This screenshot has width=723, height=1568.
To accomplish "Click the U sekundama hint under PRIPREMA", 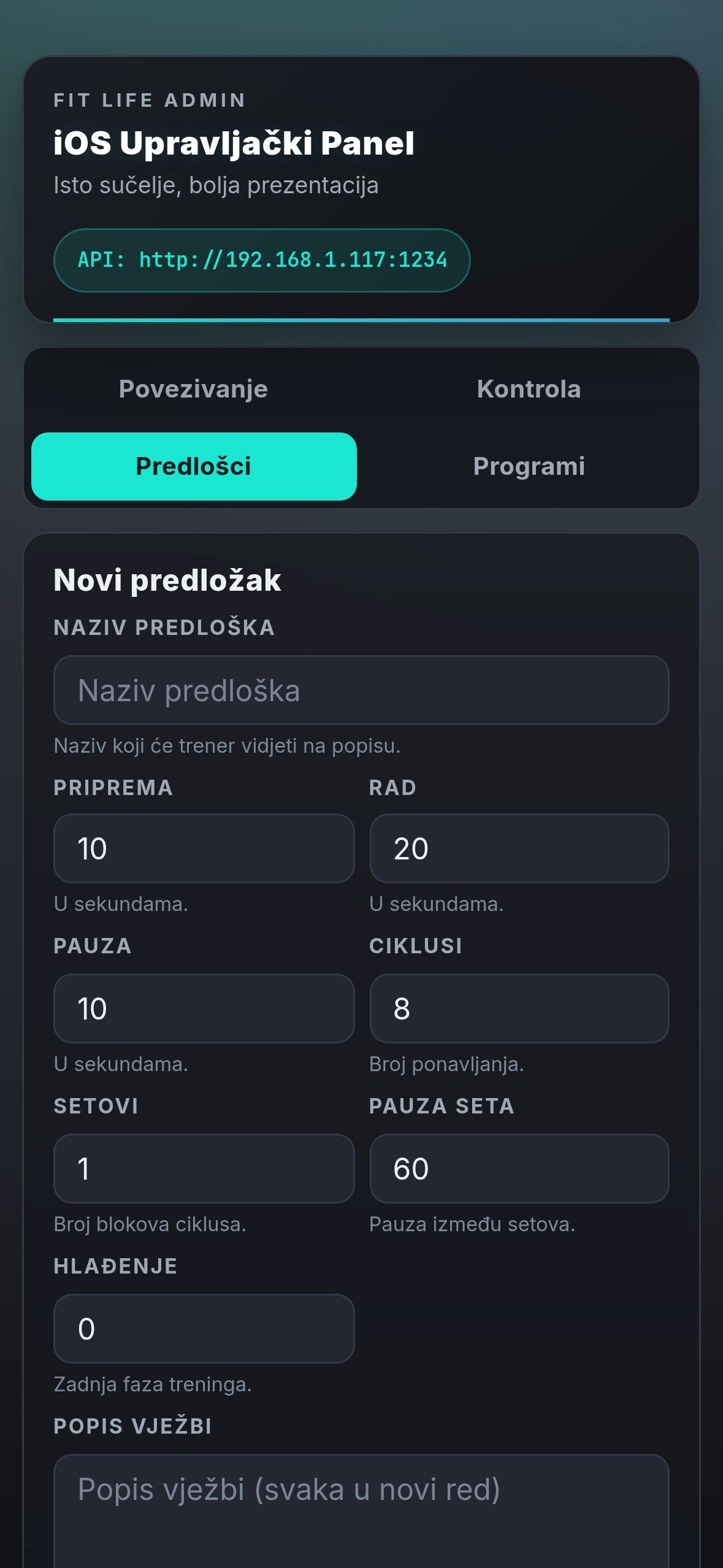I will click(121, 902).
